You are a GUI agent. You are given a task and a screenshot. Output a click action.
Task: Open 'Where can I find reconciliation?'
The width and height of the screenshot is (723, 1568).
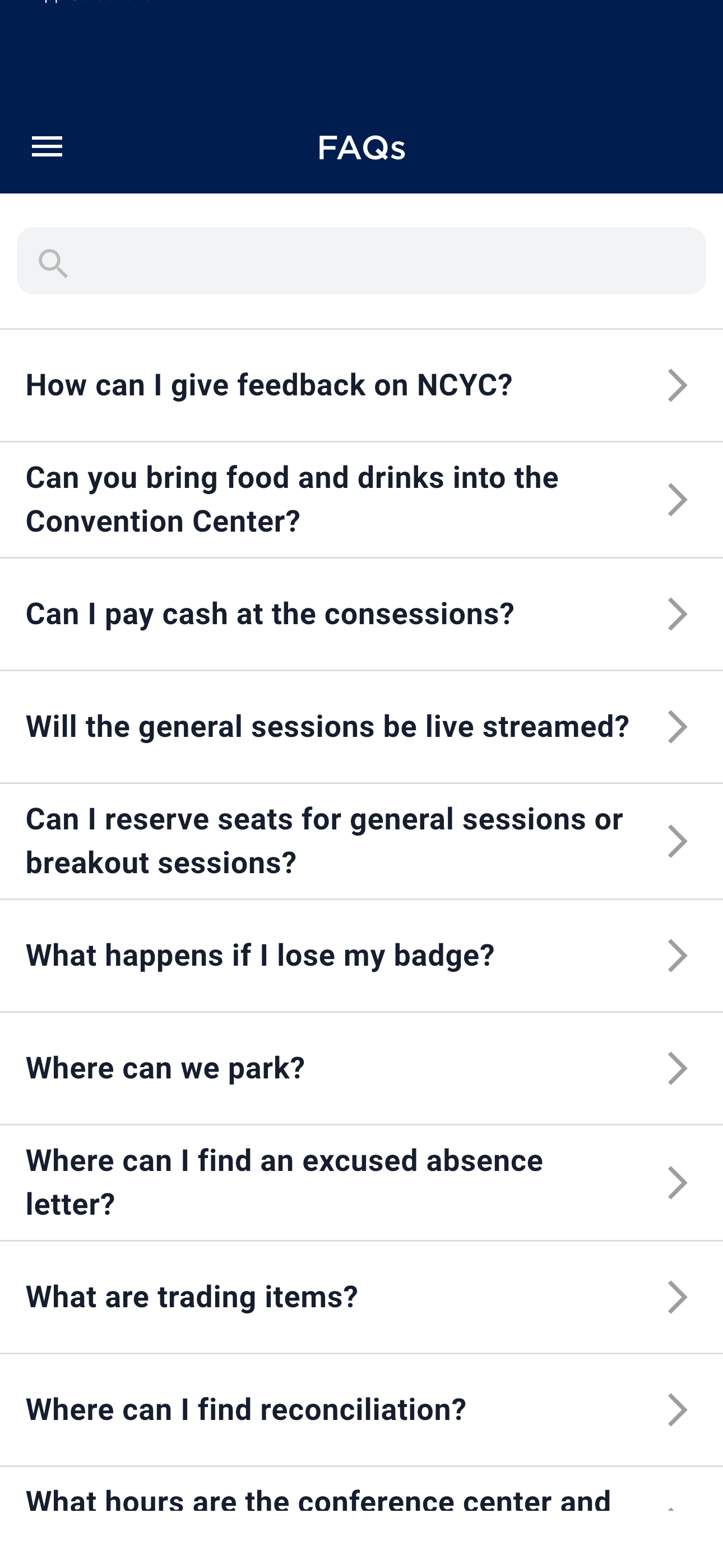pyautogui.click(x=361, y=1410)
